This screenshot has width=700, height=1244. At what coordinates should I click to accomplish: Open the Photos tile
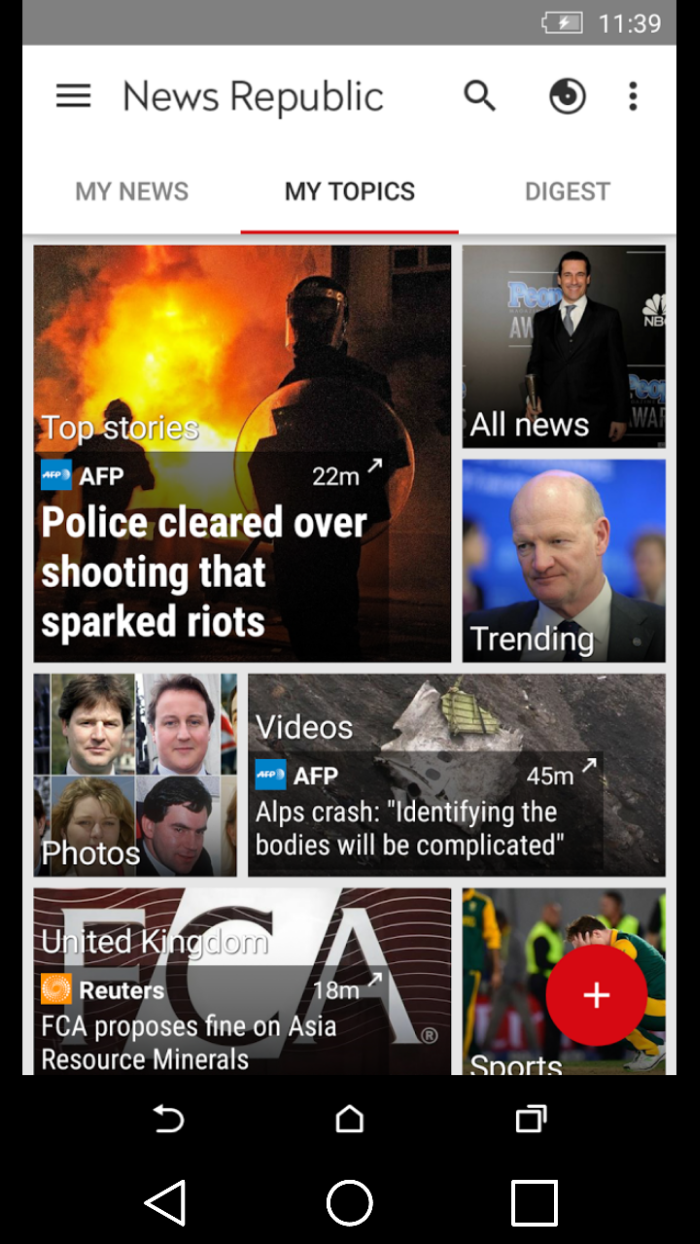tap(135, 775)
